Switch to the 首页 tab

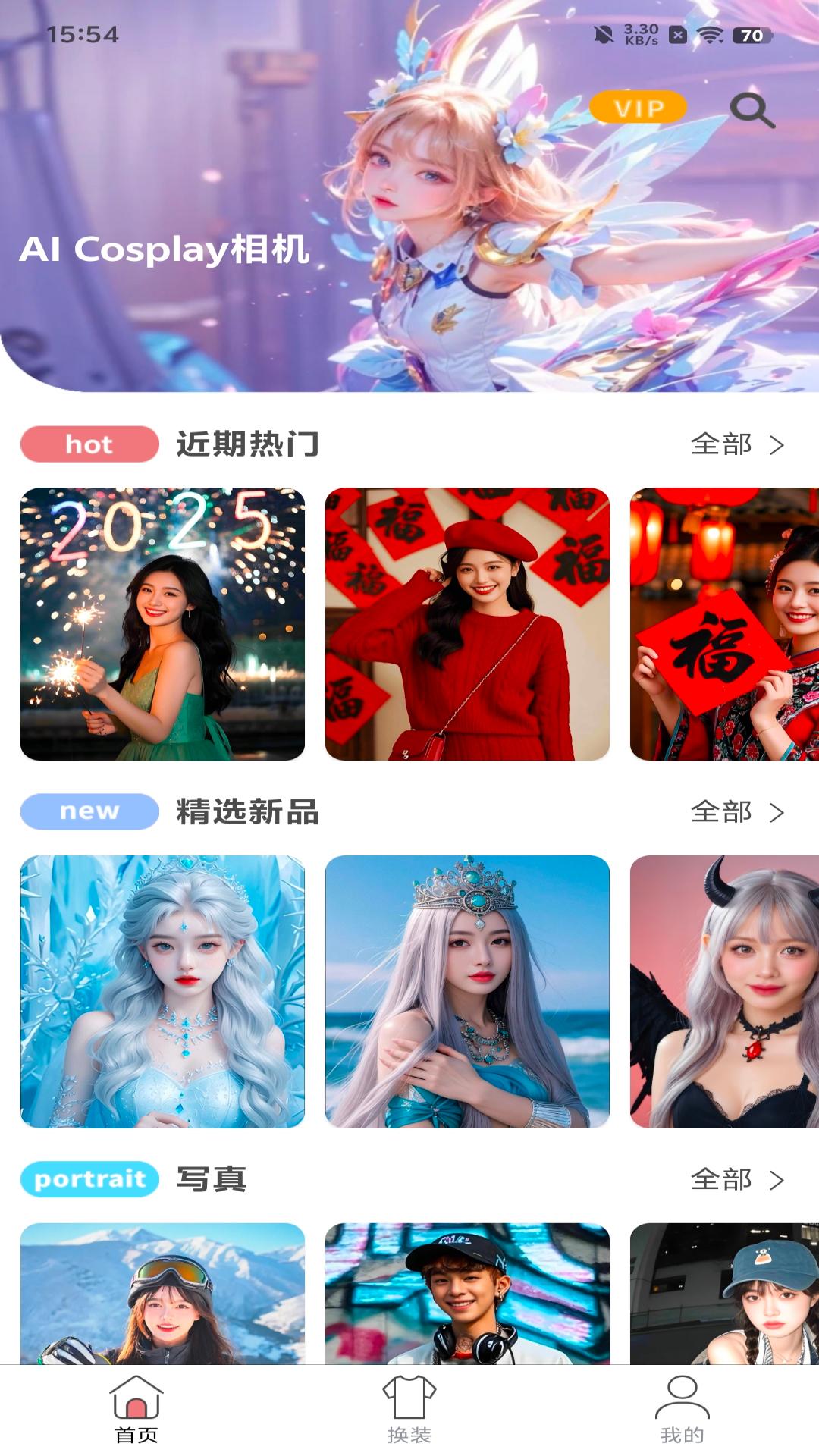(x=136, y=1410)
